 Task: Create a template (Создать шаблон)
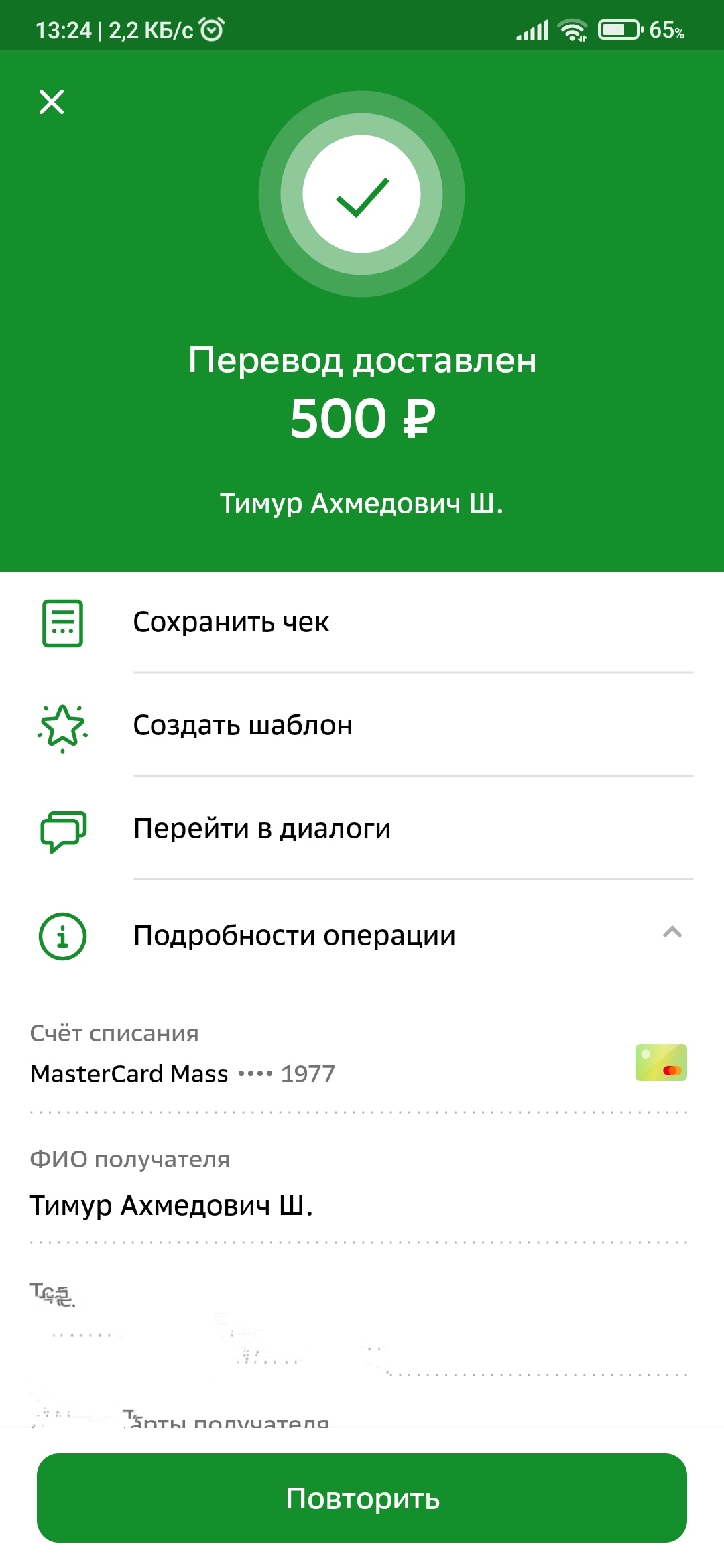coord(243,726)
